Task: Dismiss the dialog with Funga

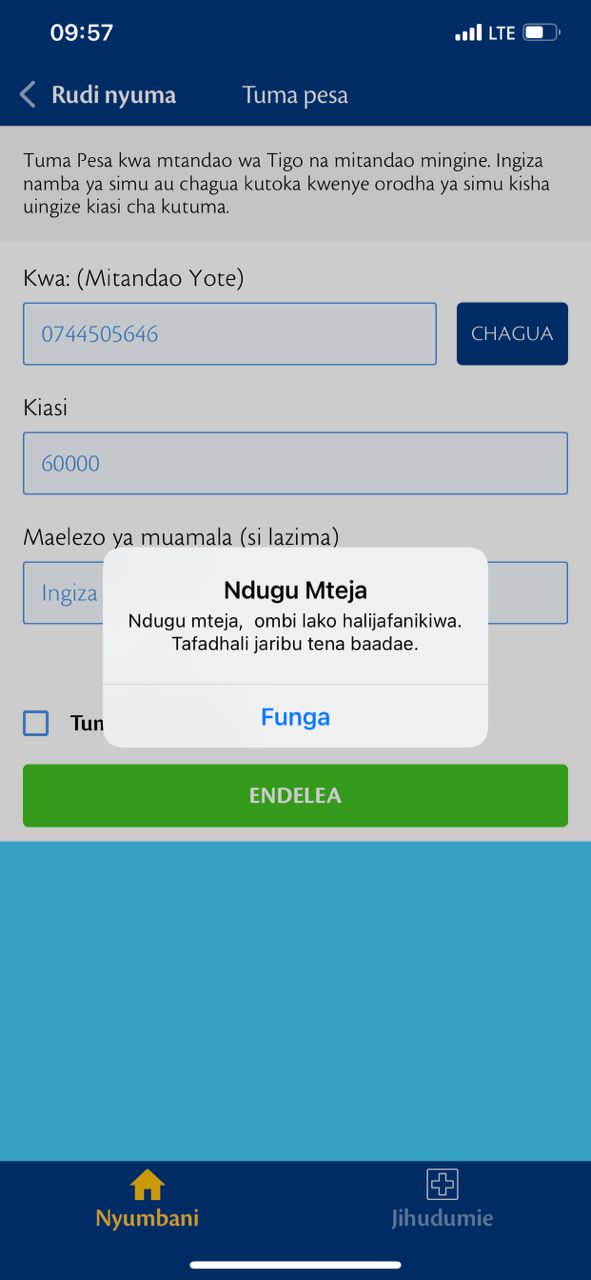Action: tap(295, 717)
